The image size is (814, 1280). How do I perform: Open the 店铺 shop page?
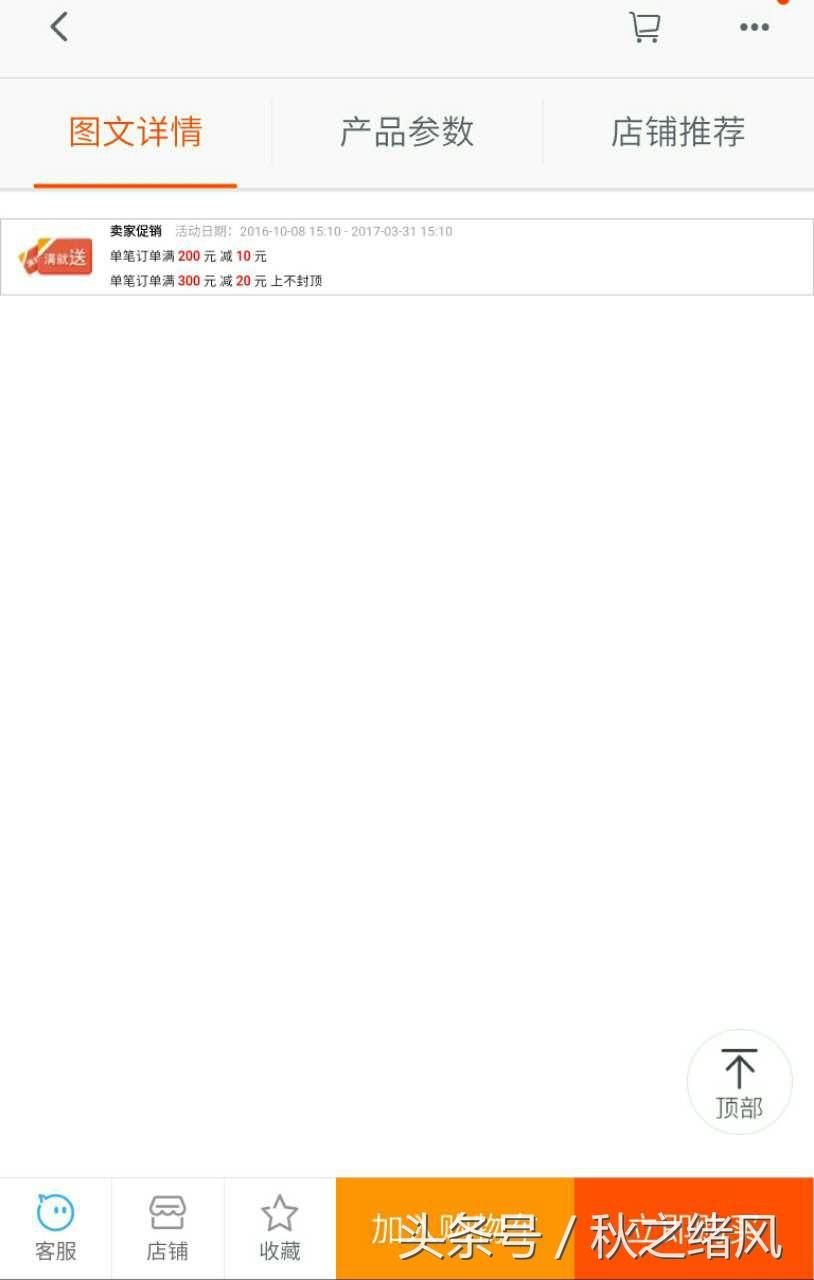pos(167,1228)
